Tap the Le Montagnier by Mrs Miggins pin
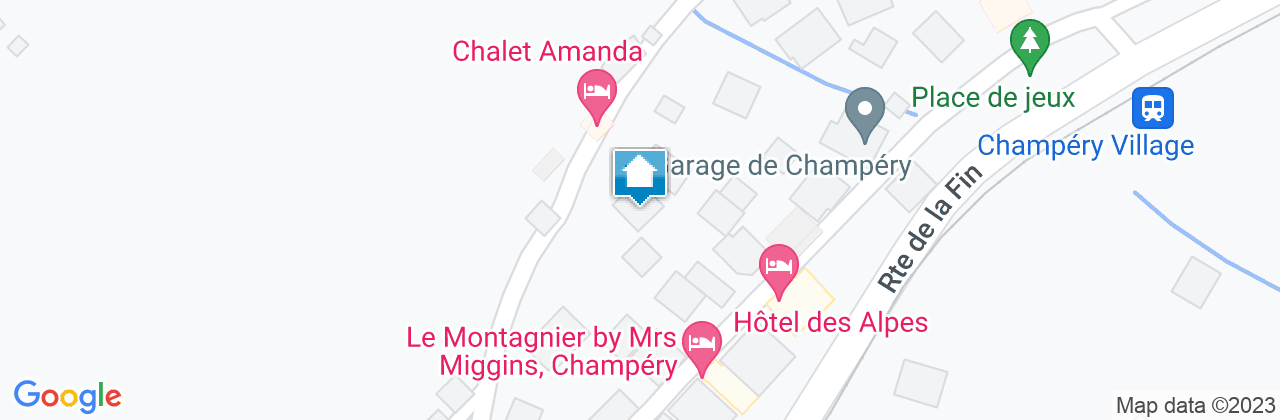The height and width of the screenshot is (420, 1280). pos(702,342)
